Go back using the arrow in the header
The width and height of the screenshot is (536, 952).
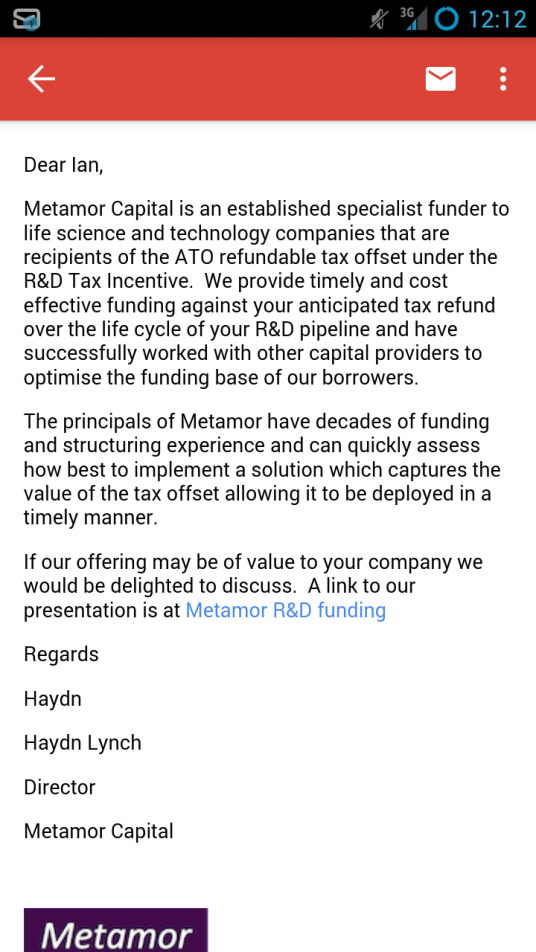[x=41, y=79]
